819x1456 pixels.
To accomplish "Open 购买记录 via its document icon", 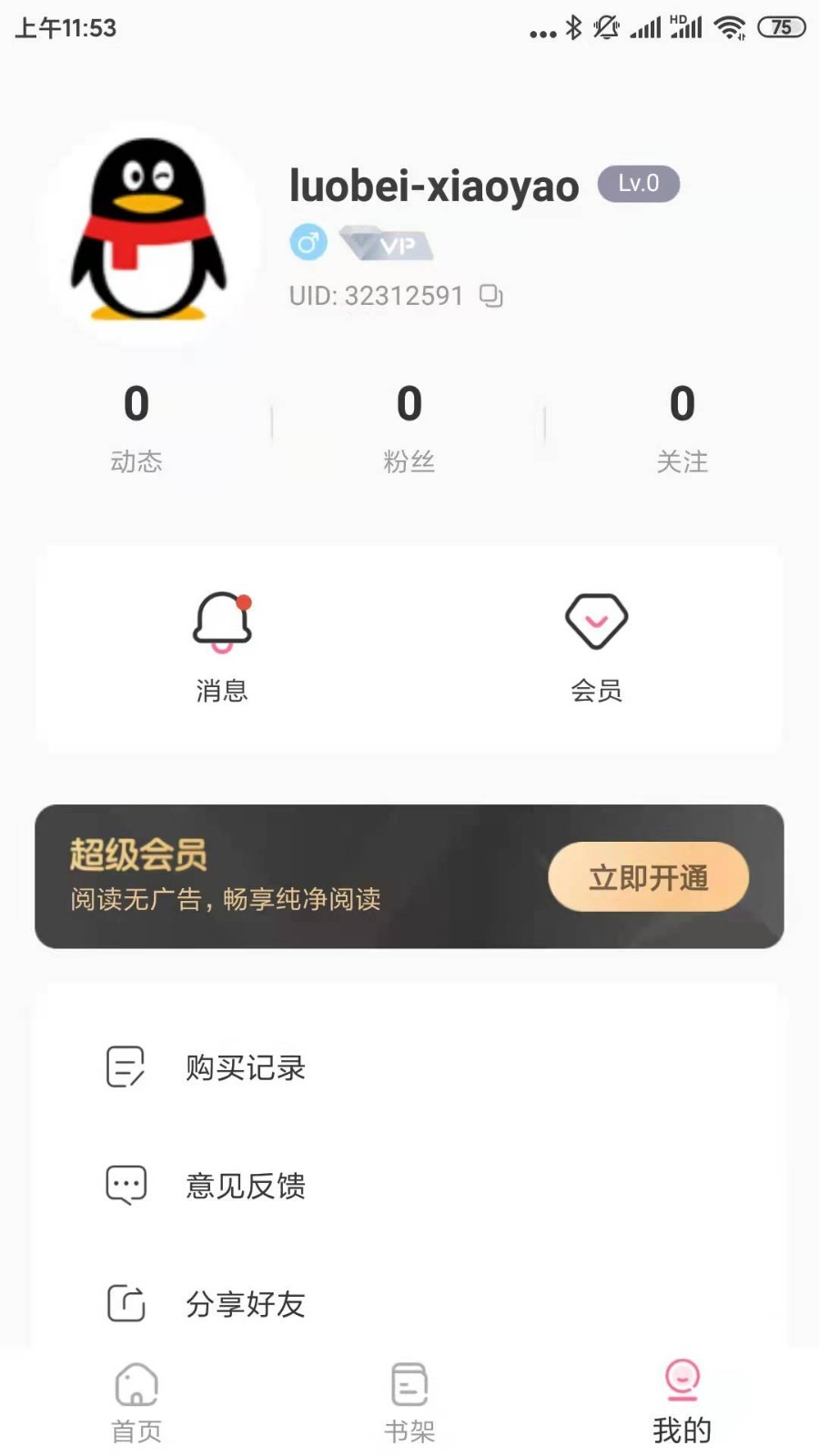I will pos(125,1068).
